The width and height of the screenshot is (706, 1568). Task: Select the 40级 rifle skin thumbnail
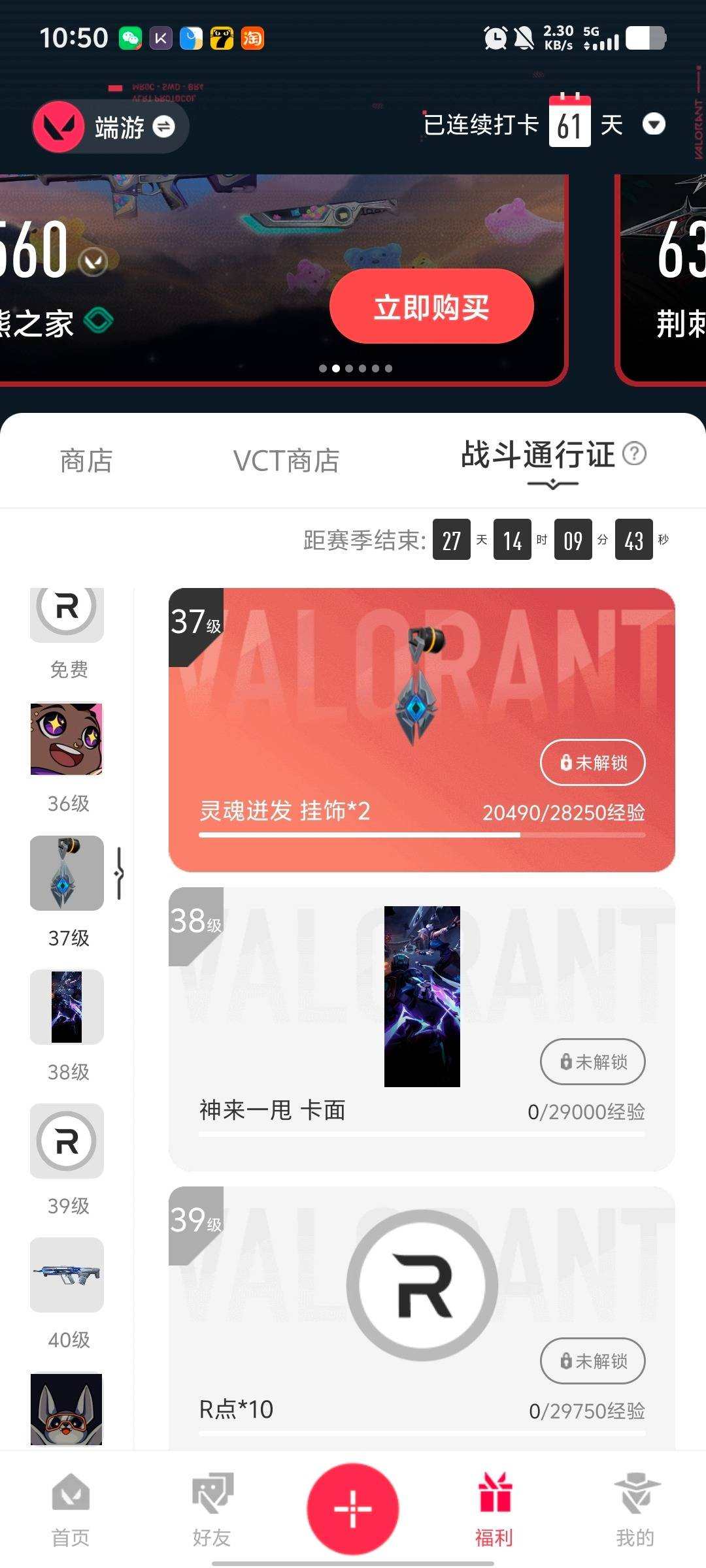coord(66,1275)
